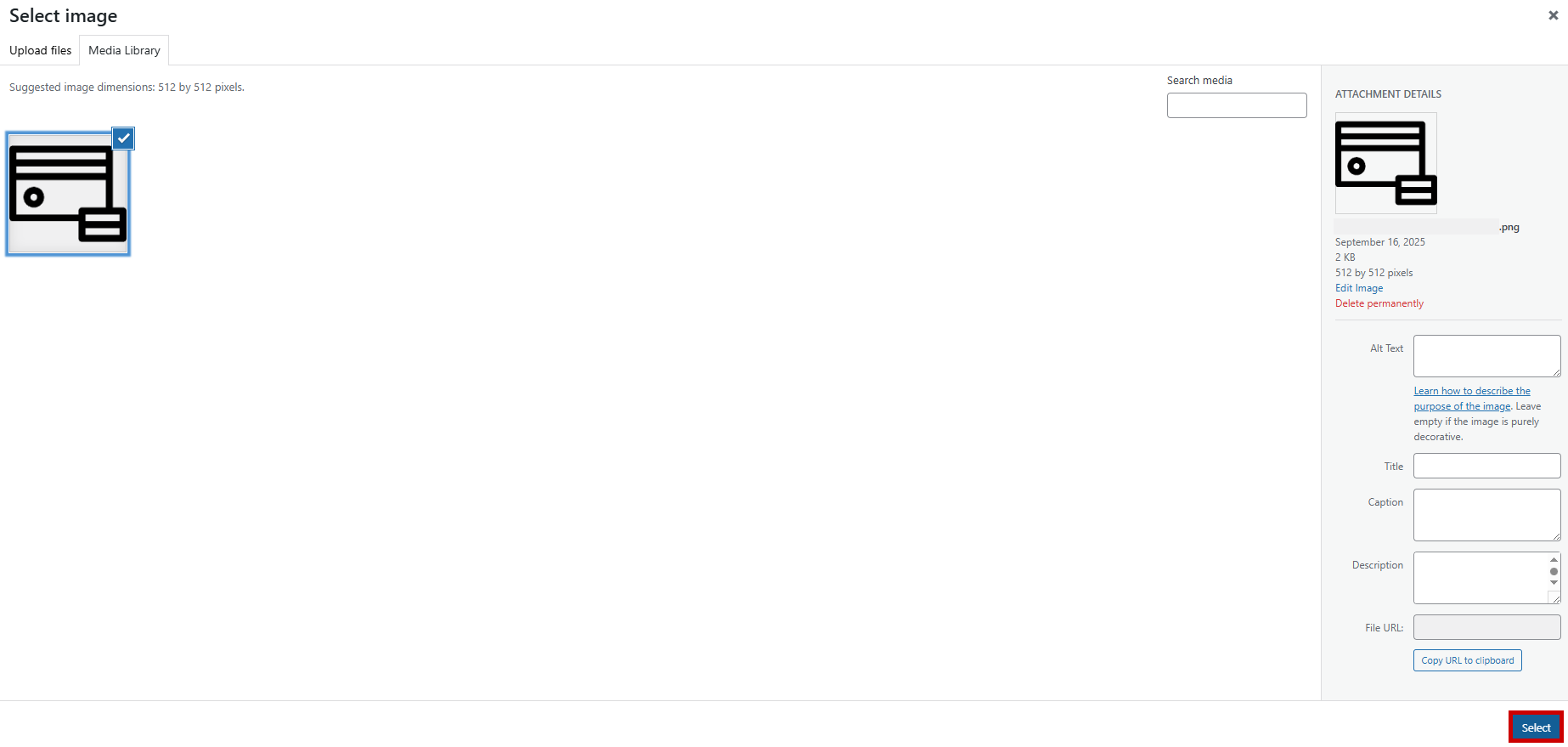
Task: Tap the Title field
Action: [1486, 466]
